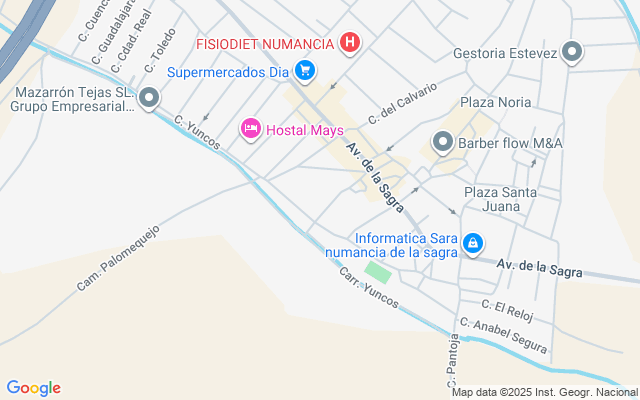This screenshot has width=640, height=400.
Task: View the Mazarrón Tejas SL place pin
Action: coord(149,97)
